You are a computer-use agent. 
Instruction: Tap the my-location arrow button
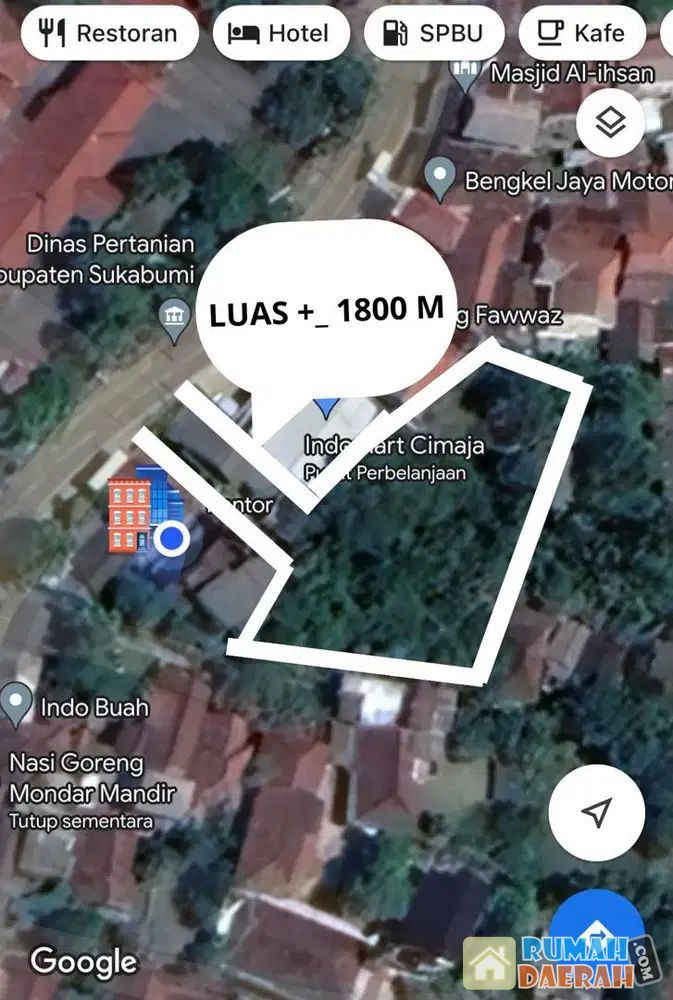point(596,813)
